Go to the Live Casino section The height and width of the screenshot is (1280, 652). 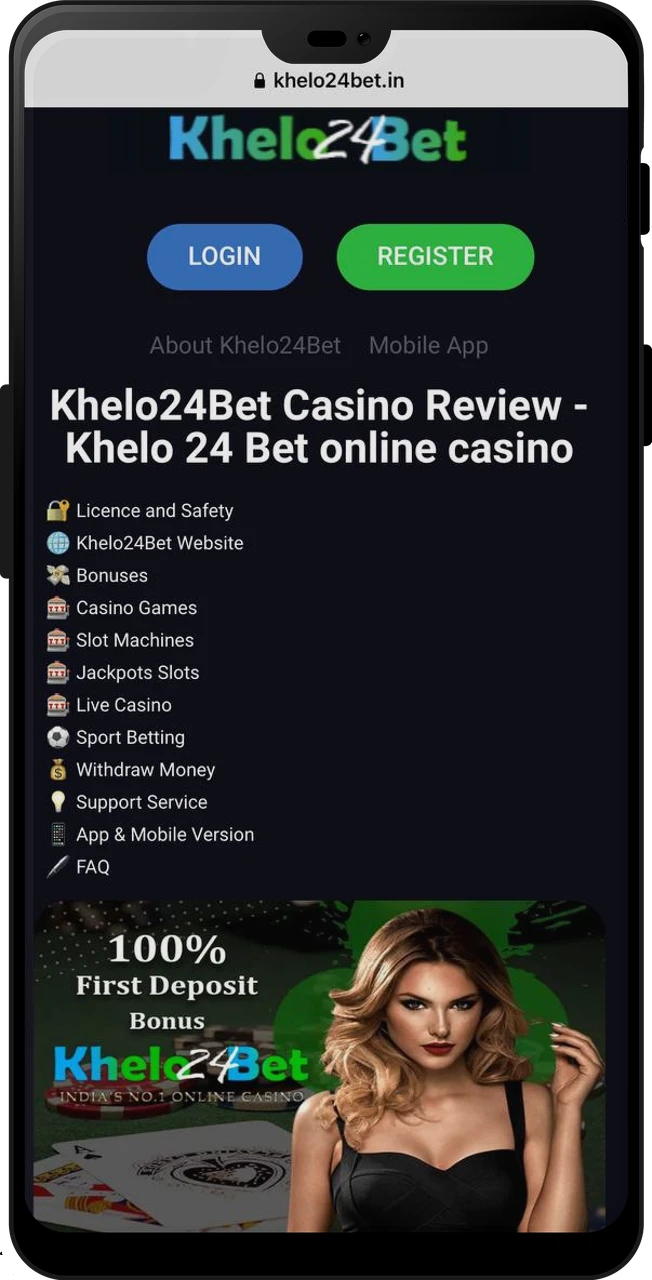123,705
